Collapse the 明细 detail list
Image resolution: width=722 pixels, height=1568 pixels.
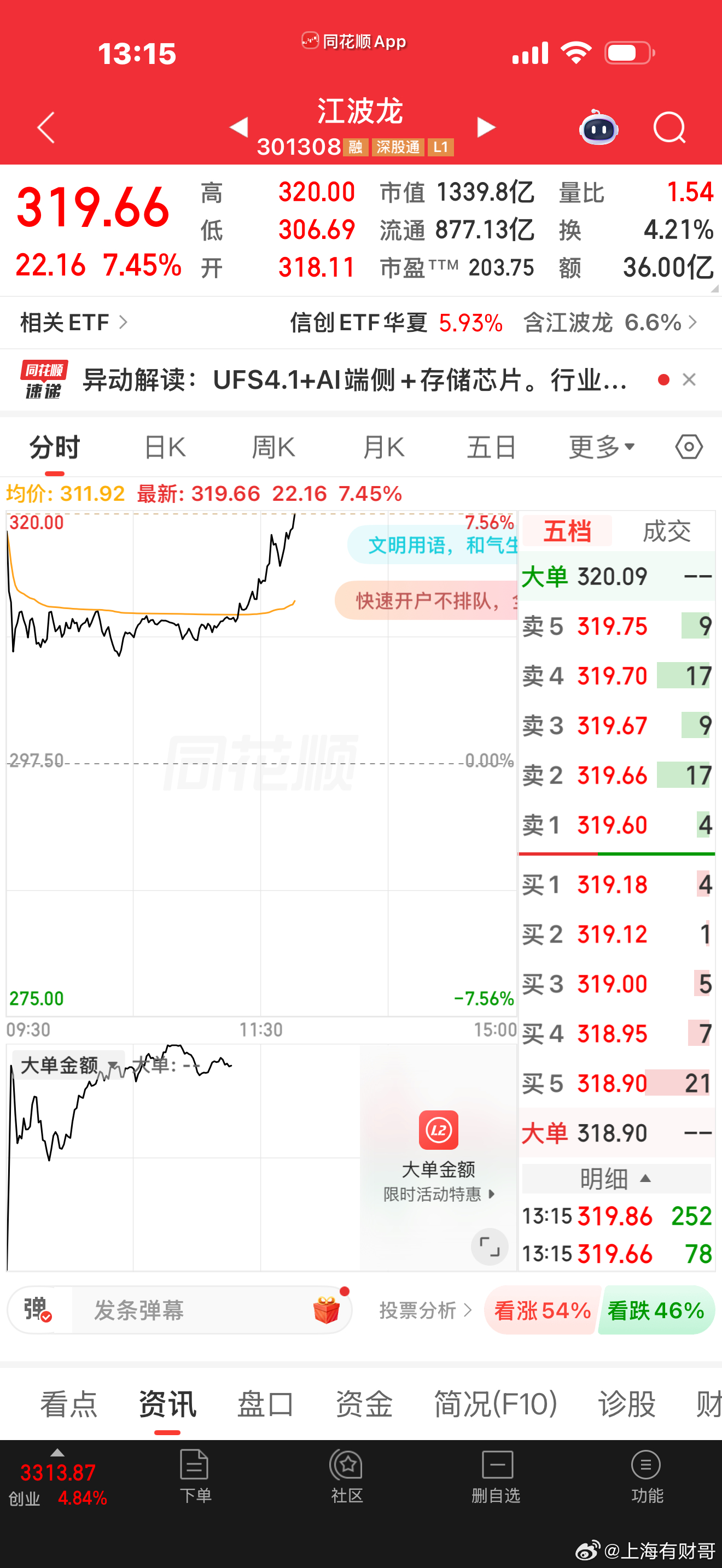616,1179
